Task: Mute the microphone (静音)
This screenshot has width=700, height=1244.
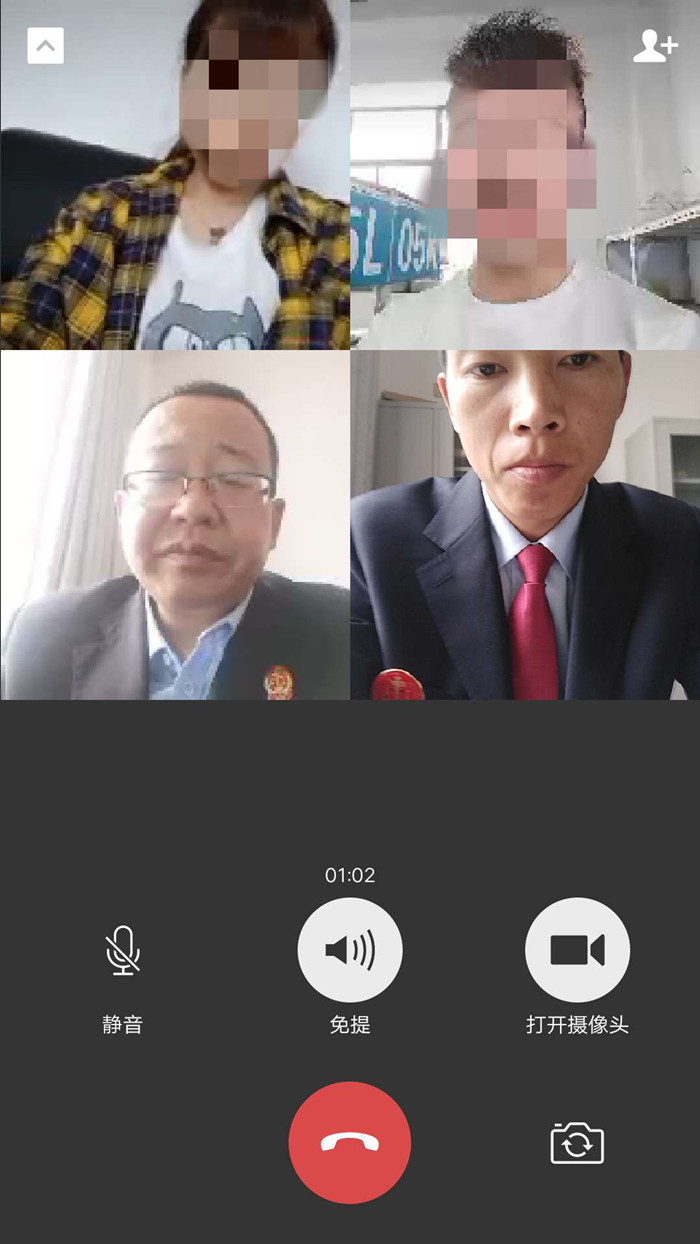Action: 122,950
